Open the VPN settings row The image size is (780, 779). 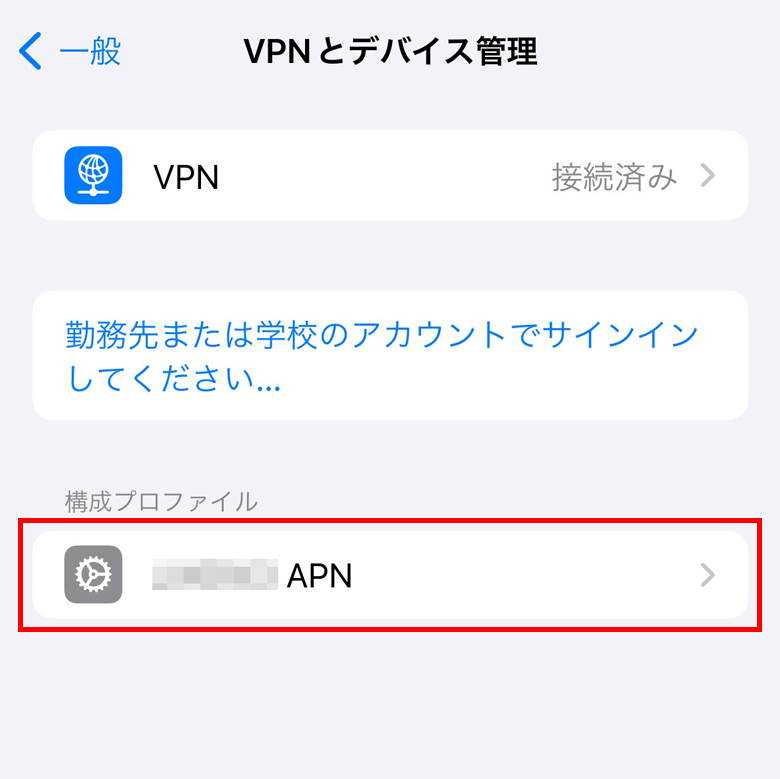[x=390, y=176]
